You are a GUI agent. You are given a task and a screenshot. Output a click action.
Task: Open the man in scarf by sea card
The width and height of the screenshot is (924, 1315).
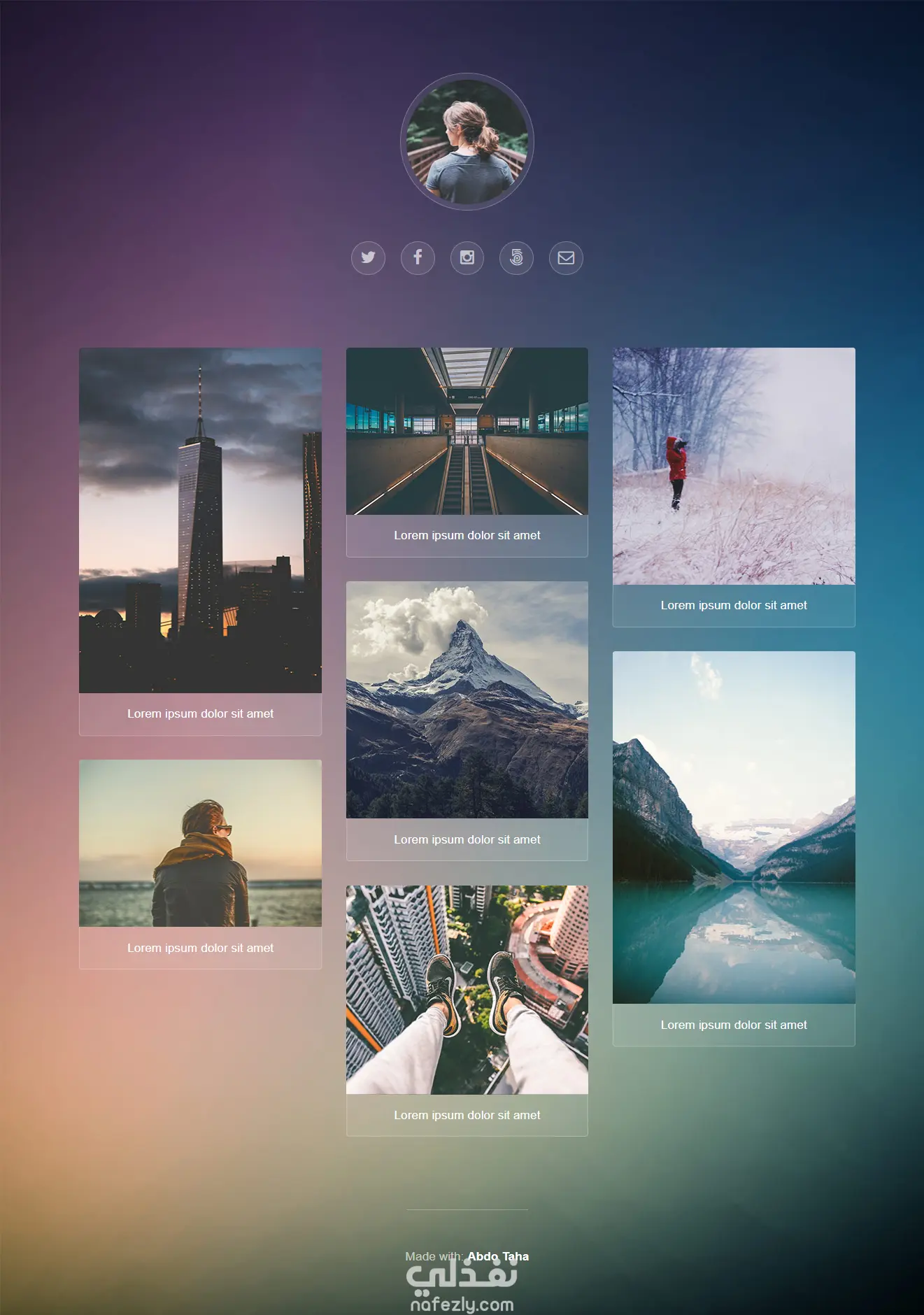coord(200,843)
